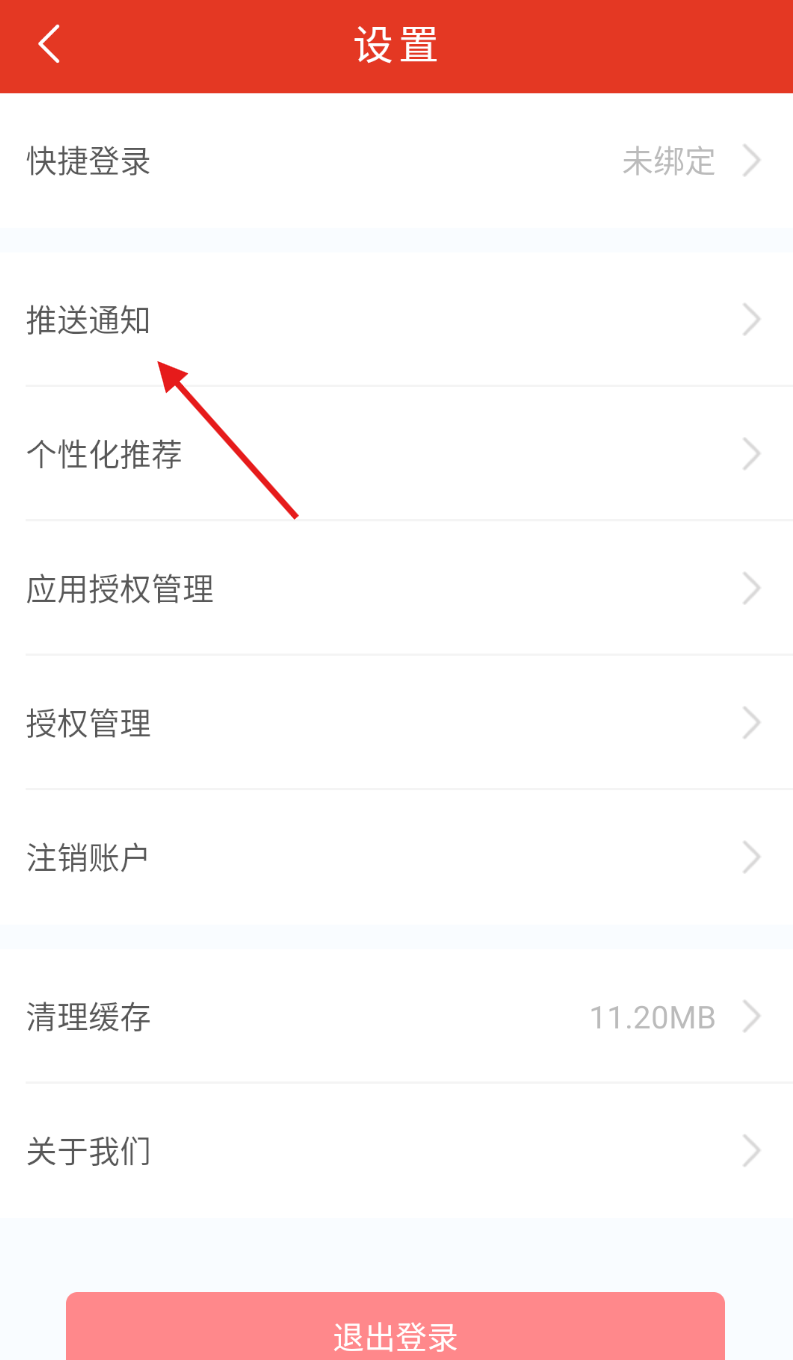Open 推送通知 settings
793x1360 pixels.
point(396,320)
